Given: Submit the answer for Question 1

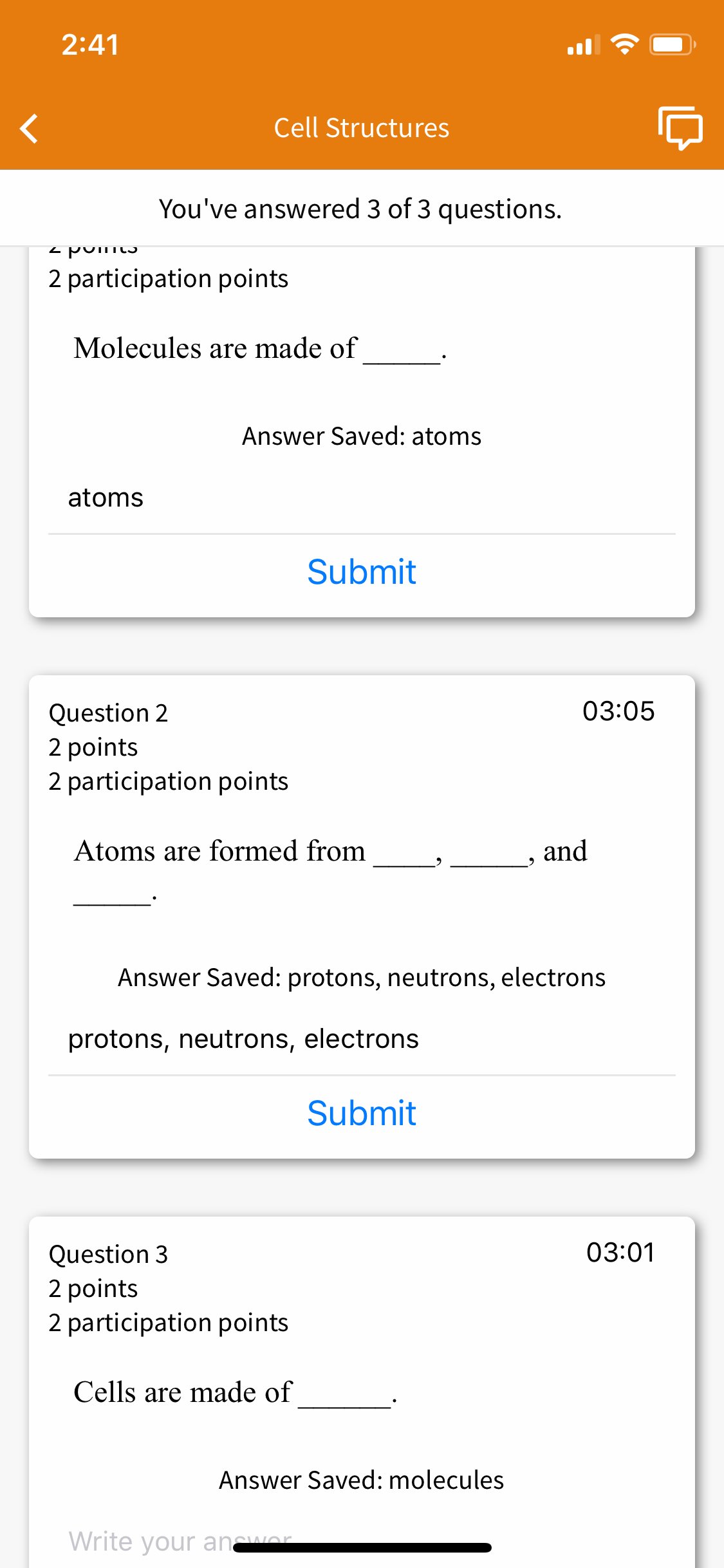Looking at the screenshot, I should click(362, 571).
